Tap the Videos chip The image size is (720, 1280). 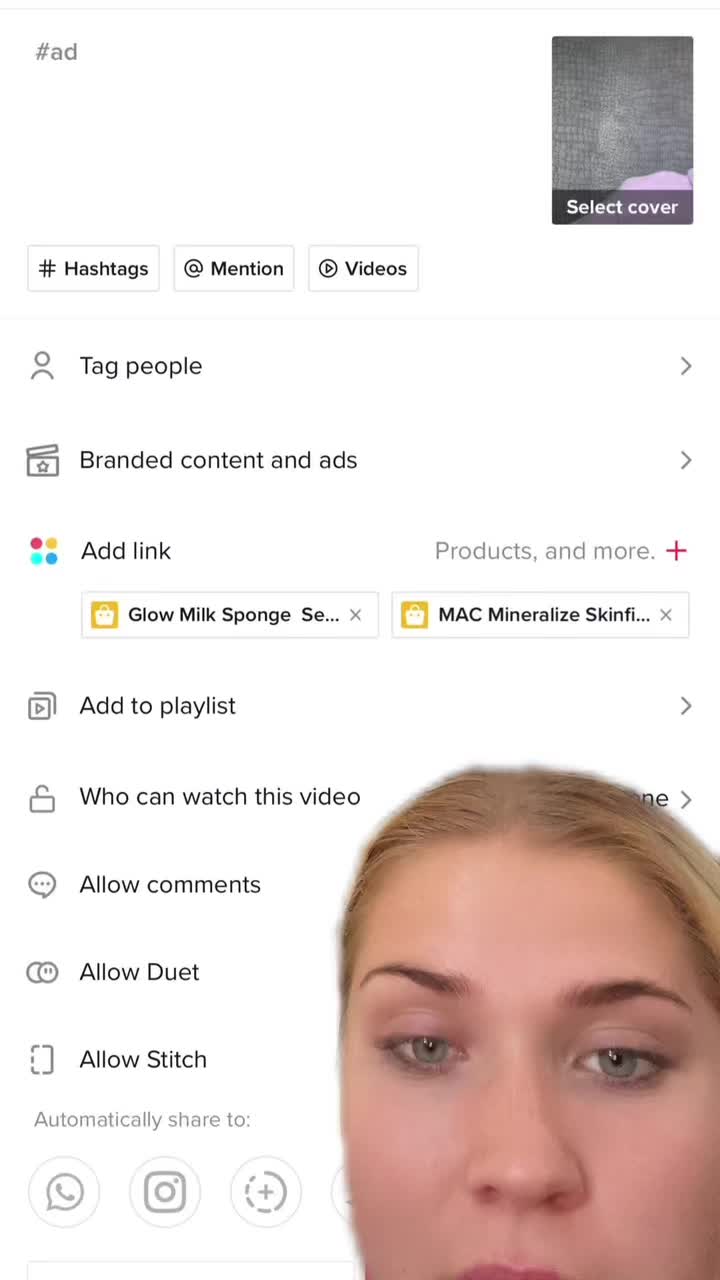point(363,268)
